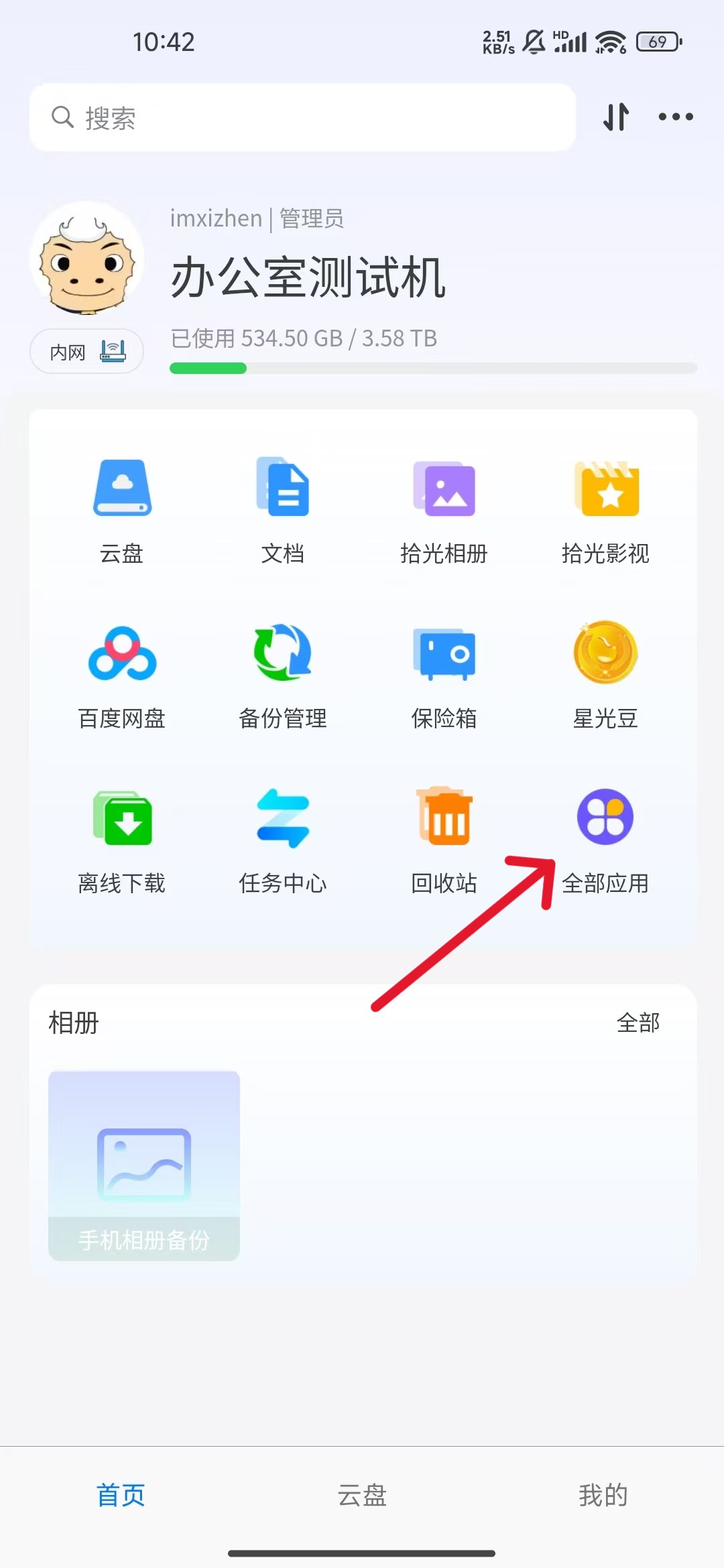
Task: Open the three-dot overflow menu
Action: [x=675, y=117]
